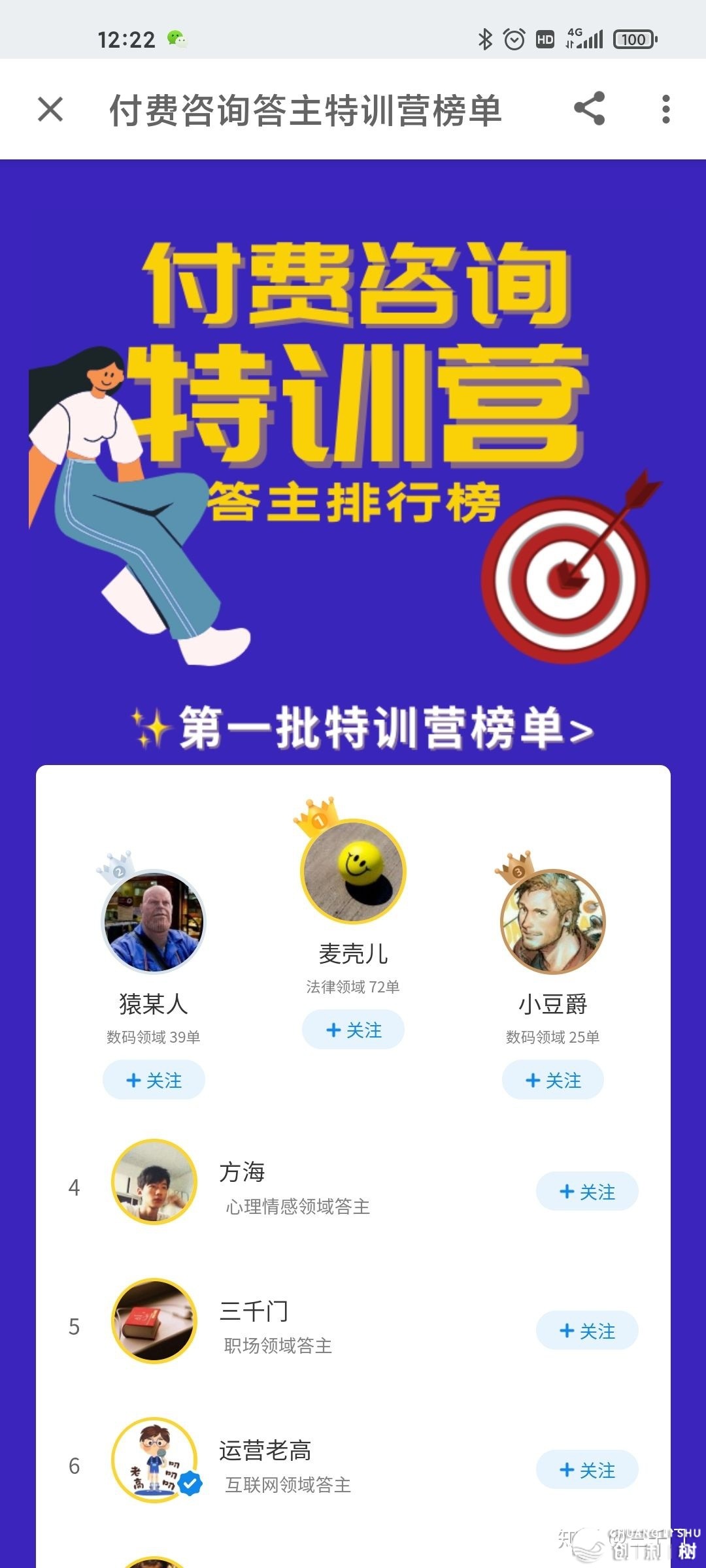Share this ranking page
The image size is (706, 1568).
point(589,108)
